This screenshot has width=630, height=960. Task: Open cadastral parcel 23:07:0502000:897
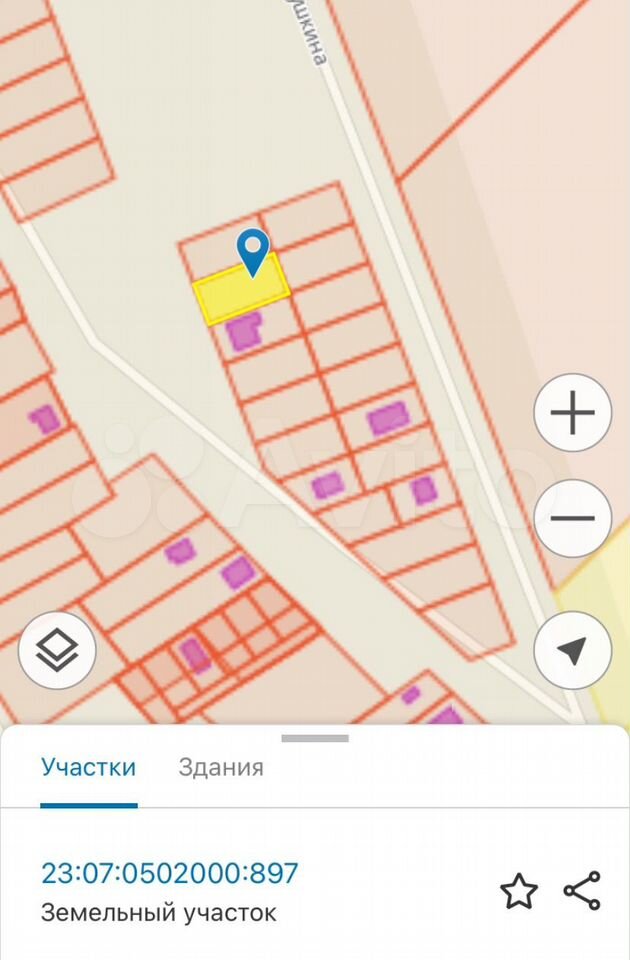(x=170, y=873)
